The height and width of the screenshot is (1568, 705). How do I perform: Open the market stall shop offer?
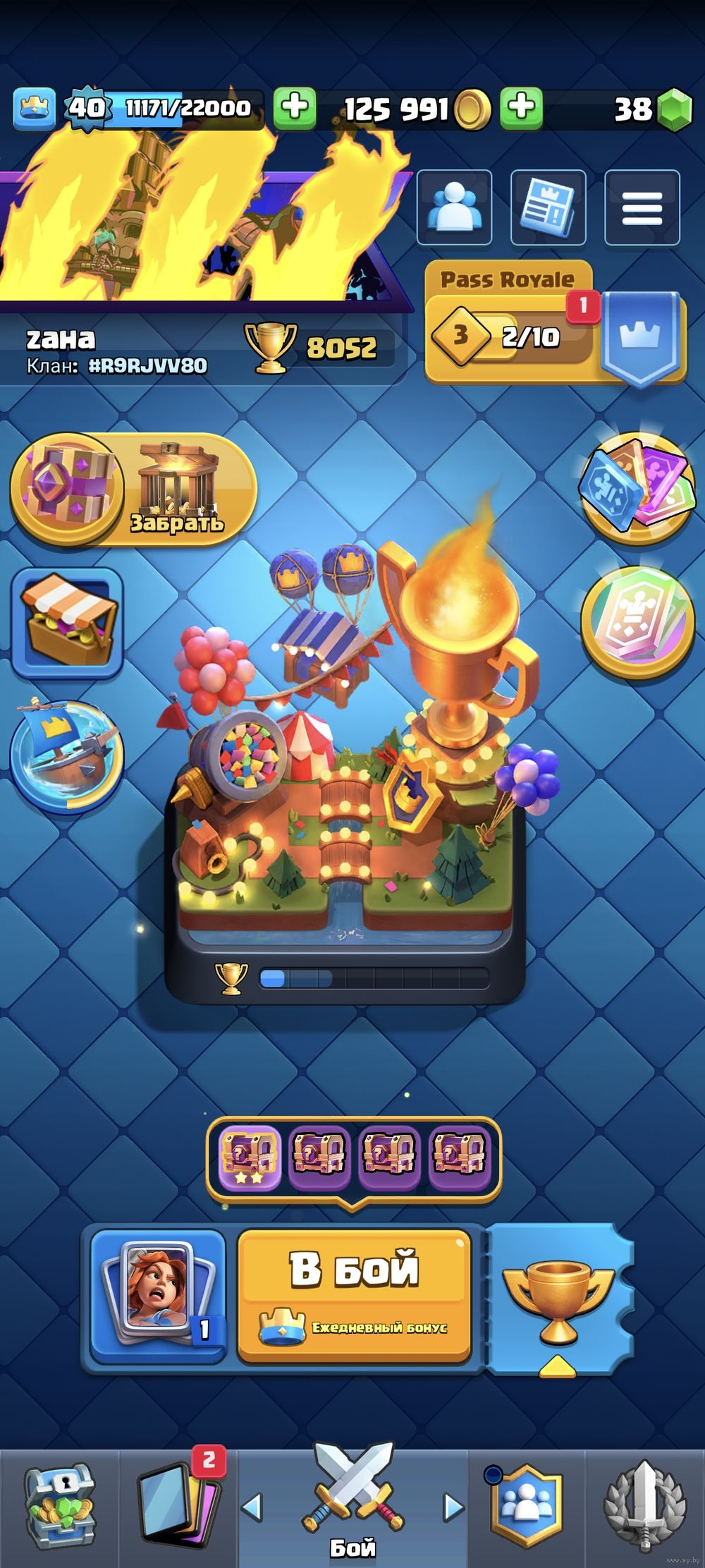tap(67, 622)
